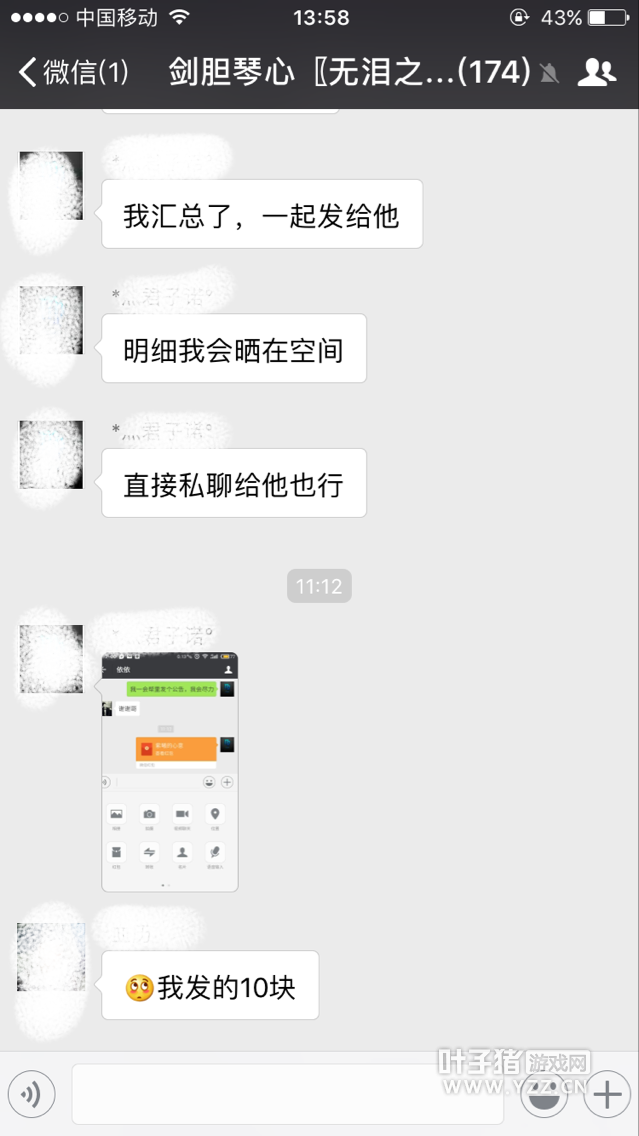
Task: Open avatar of sender of 我汇总了，一起发给他
Action: click(x=51, y=186)
